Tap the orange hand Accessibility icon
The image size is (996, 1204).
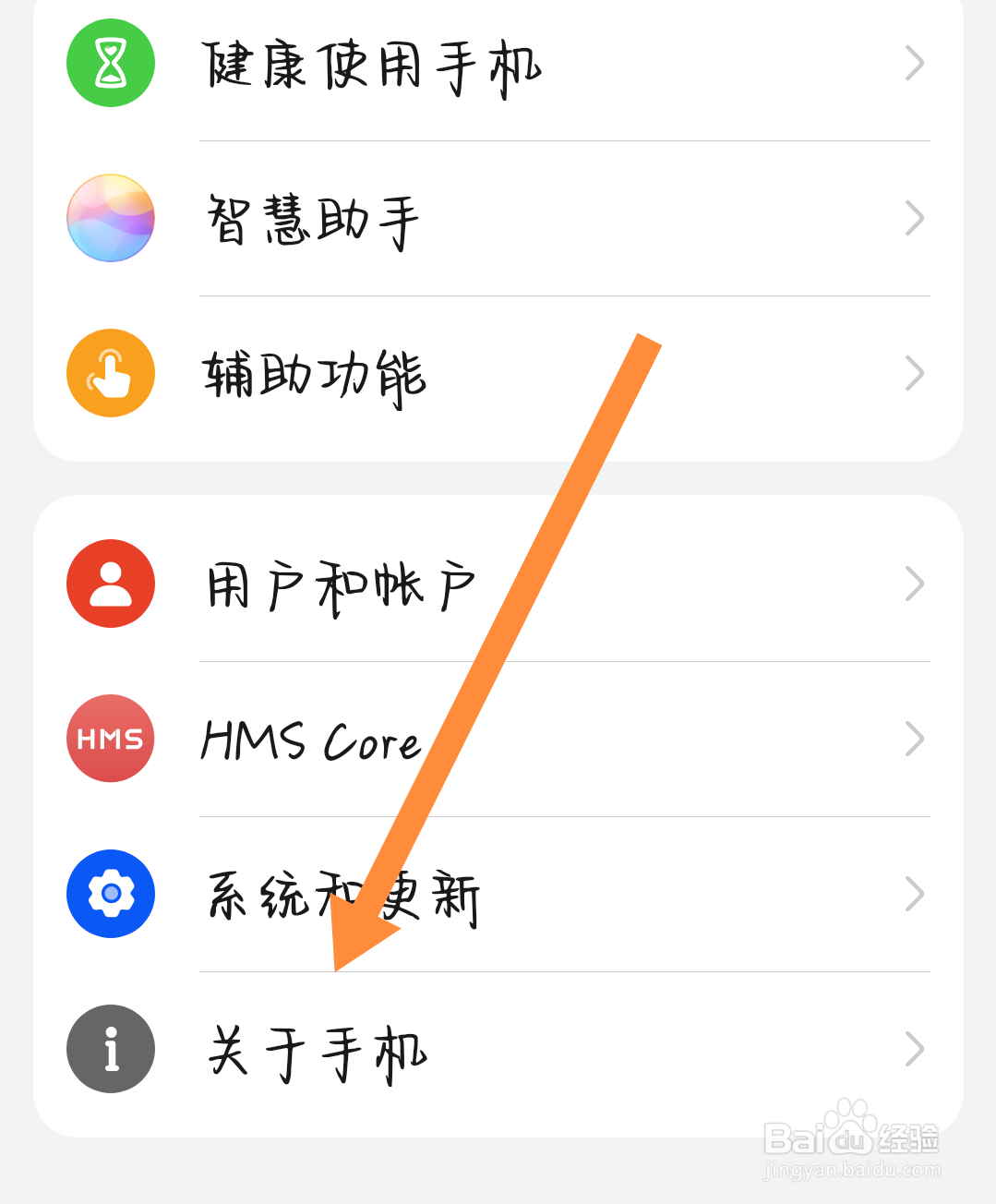click(x=110, y=373)
